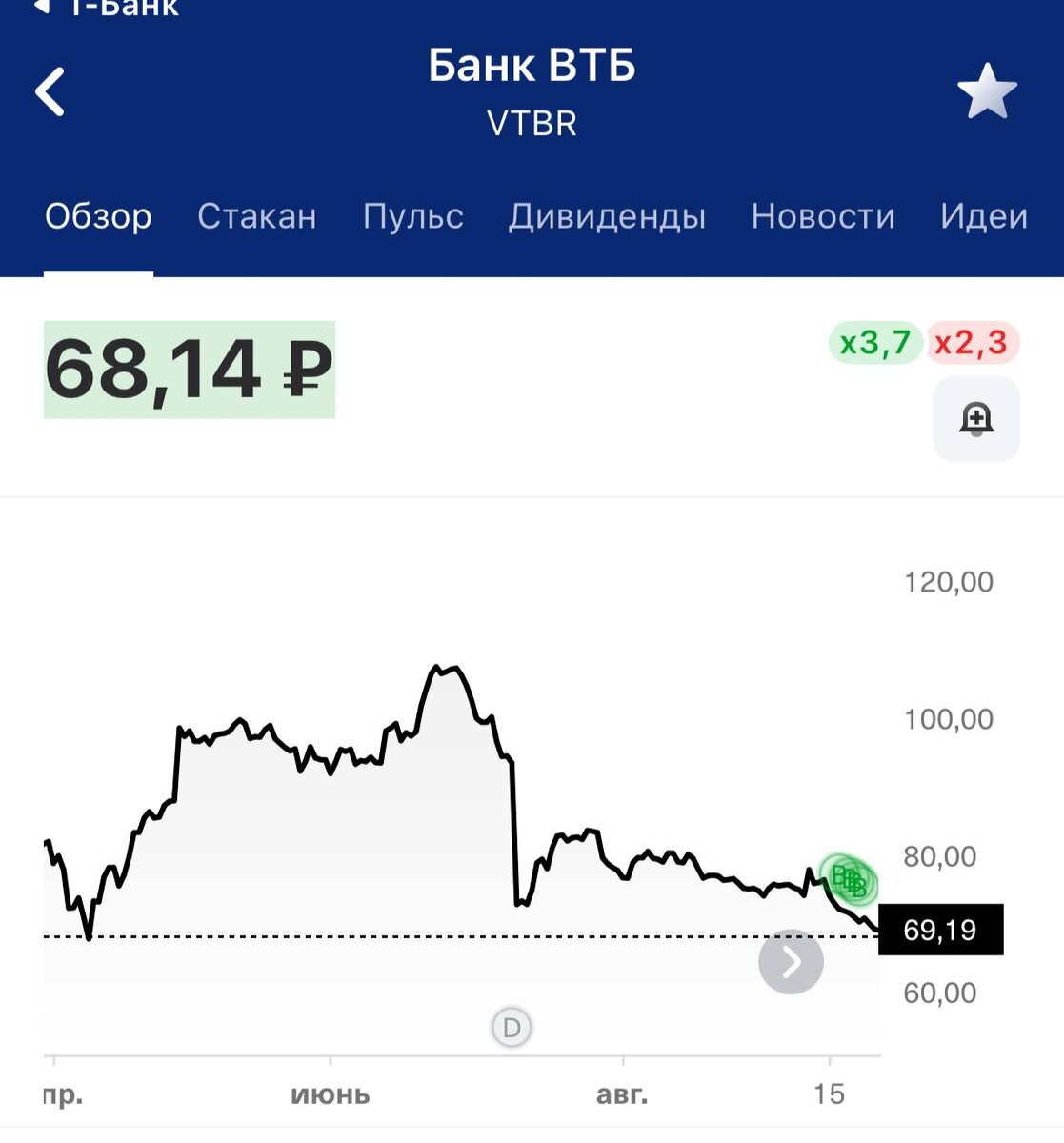Open the D dividend marker on the chart

tap(512, 1028)
